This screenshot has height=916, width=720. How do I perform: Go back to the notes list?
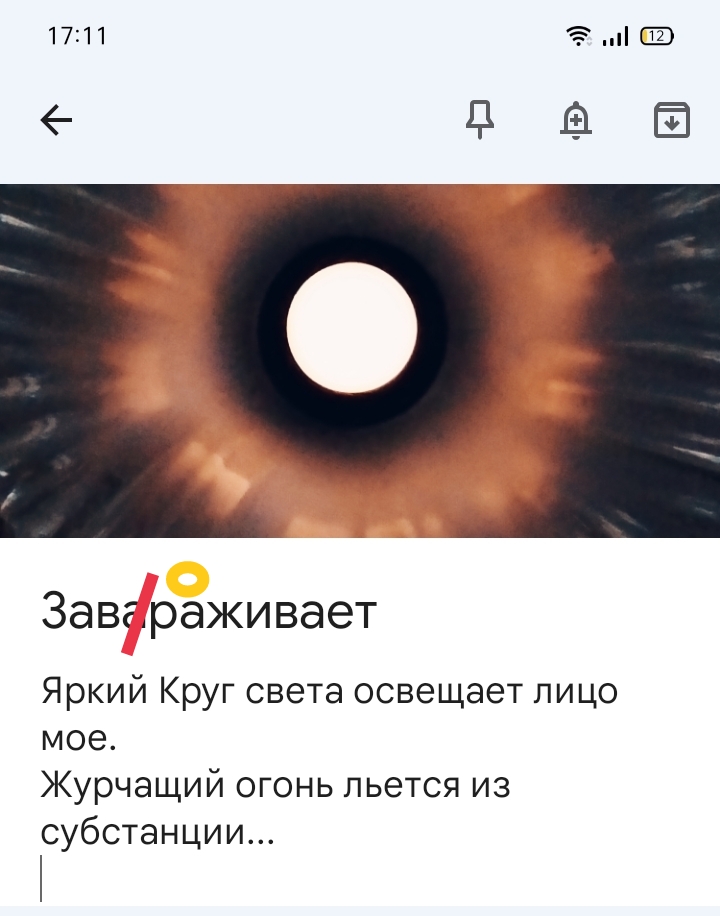click(56, 121)
